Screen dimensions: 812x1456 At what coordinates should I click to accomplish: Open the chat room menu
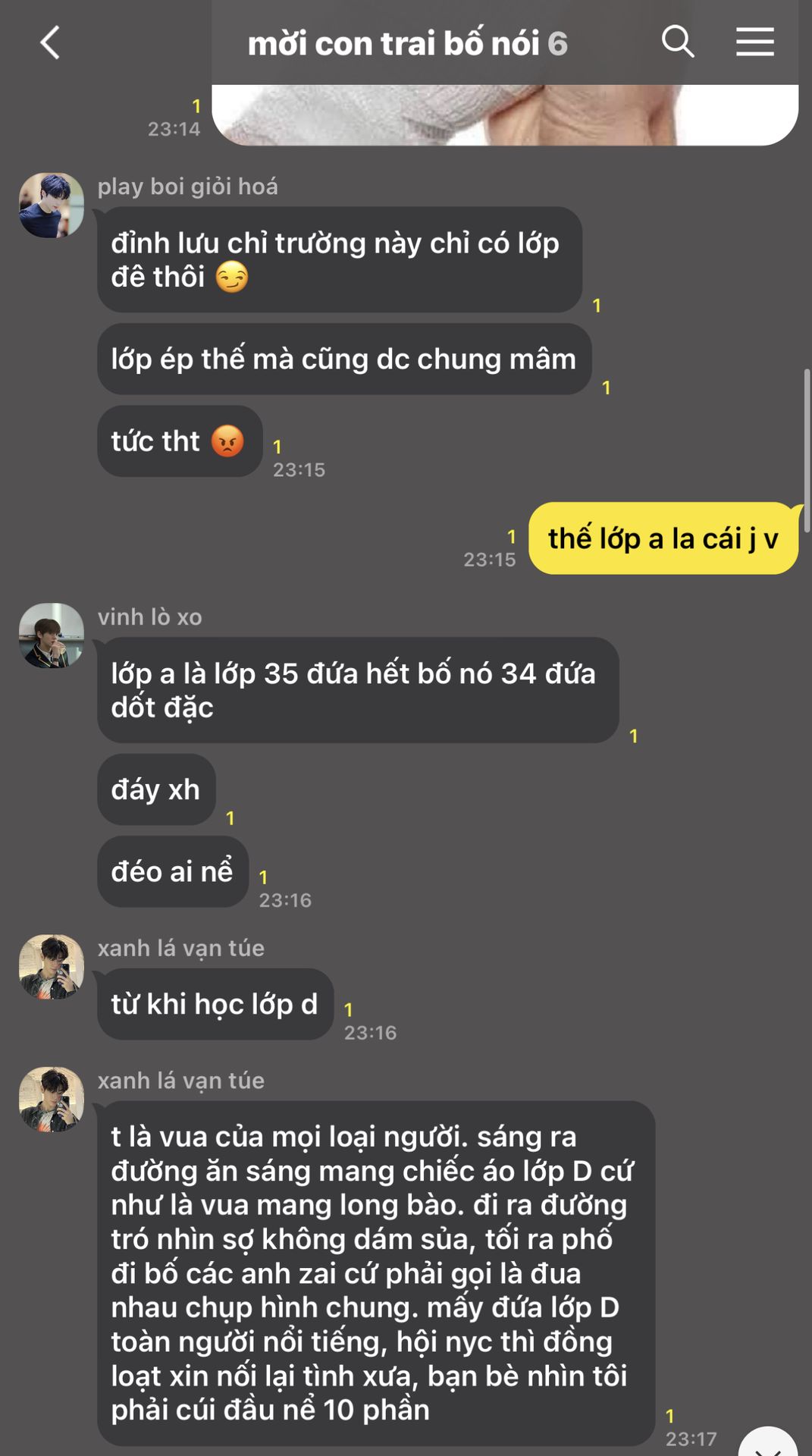click(x=754, y=42)
